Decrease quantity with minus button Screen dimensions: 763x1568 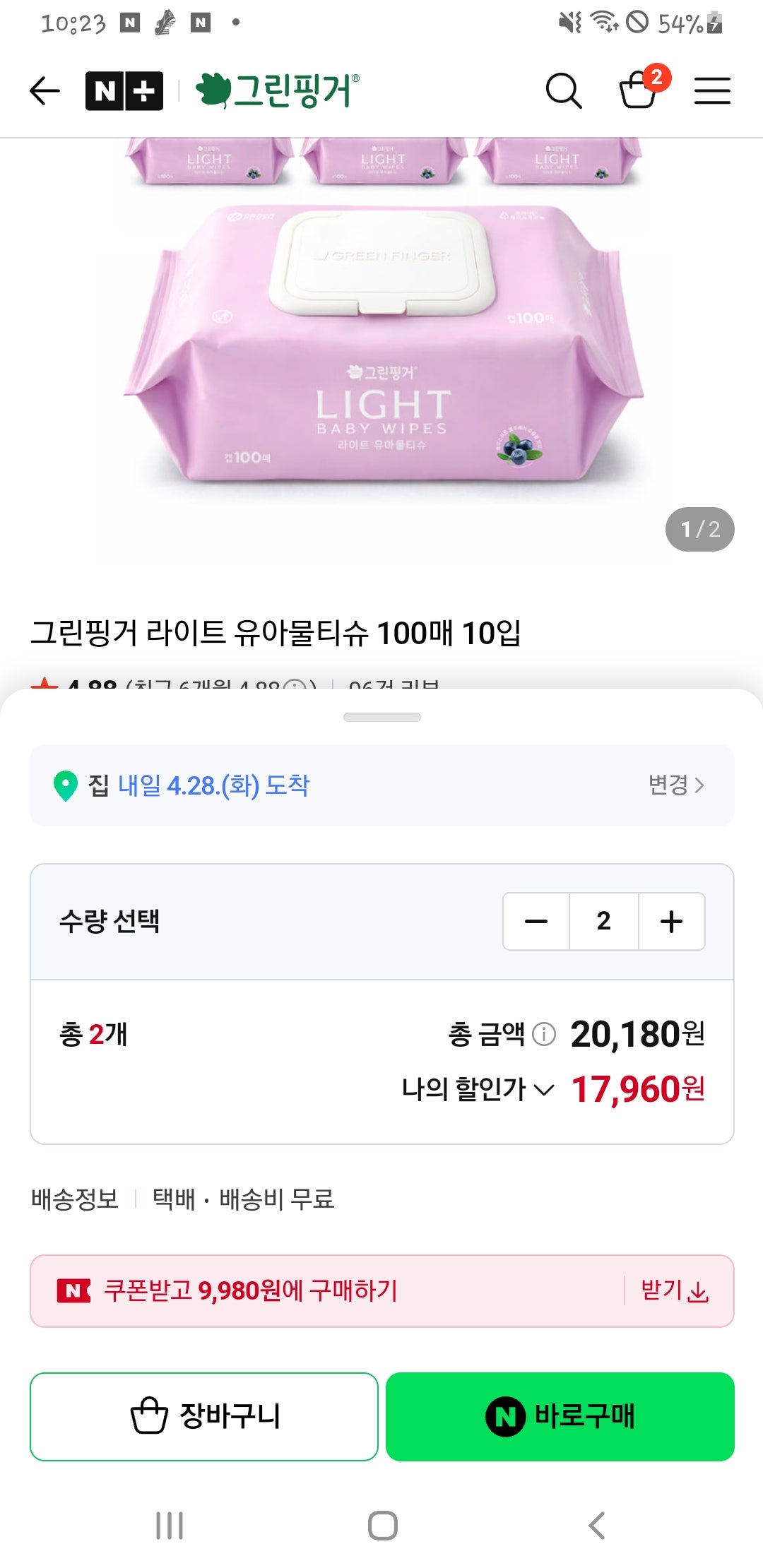coord(535,921)
